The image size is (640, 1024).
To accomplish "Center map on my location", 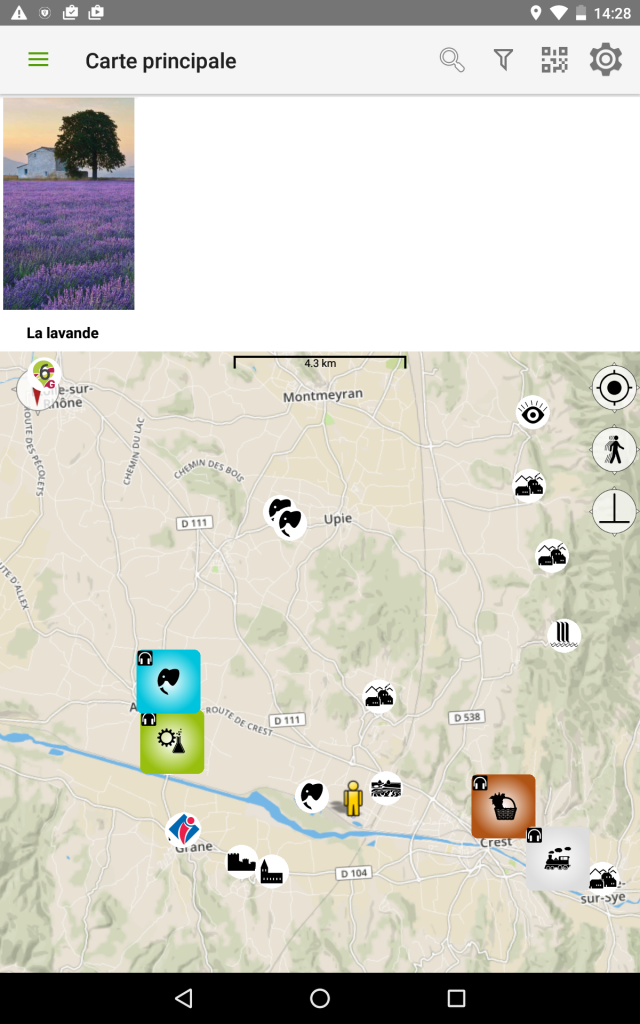I will pyautogui.click(x=613, y=388).
